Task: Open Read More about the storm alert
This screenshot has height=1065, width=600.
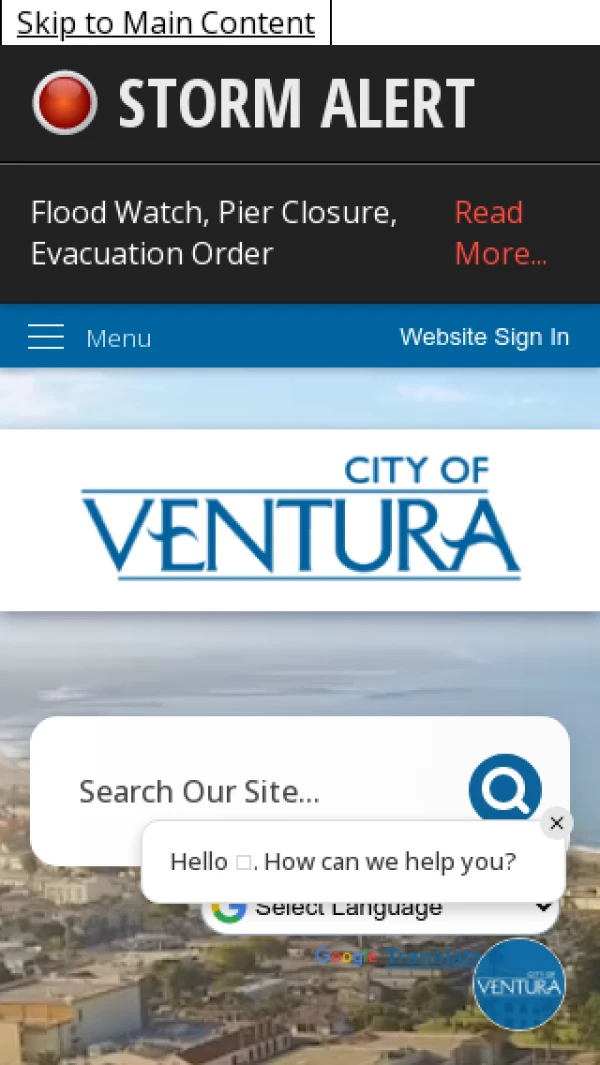Action: pos(500,233)
